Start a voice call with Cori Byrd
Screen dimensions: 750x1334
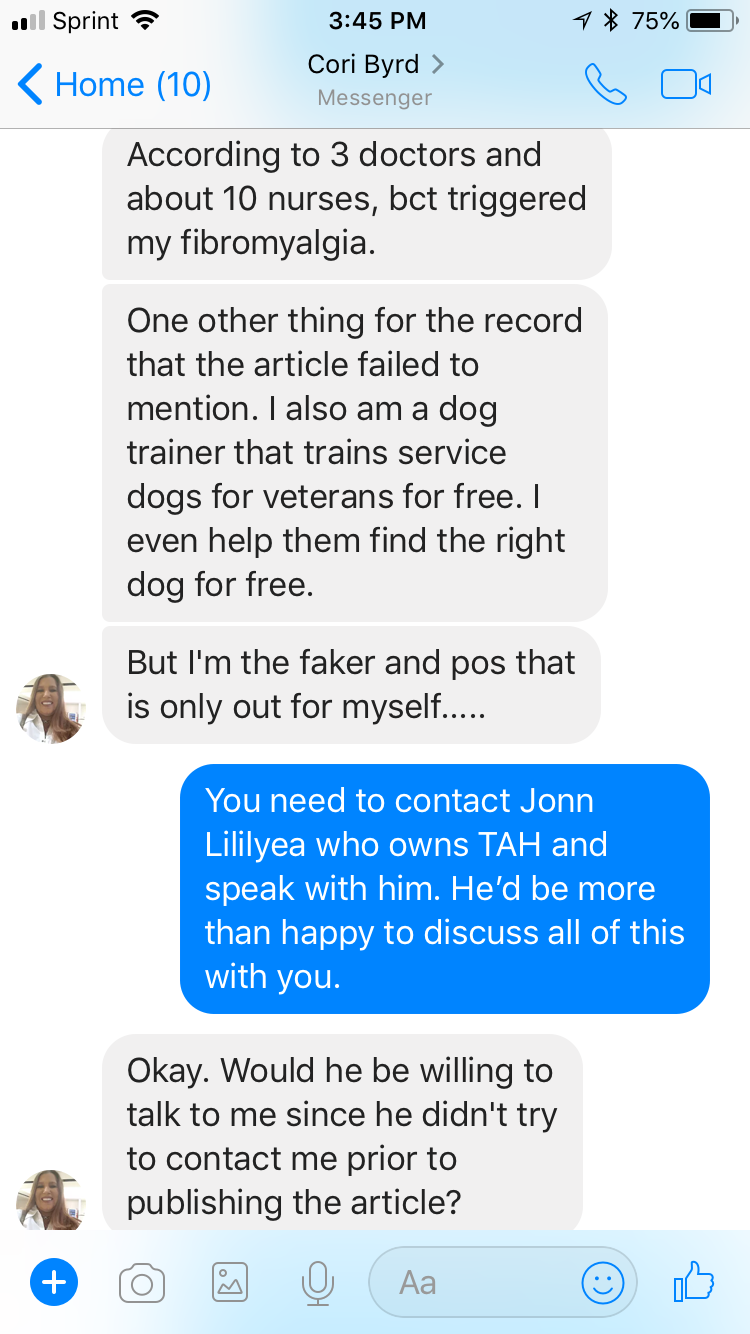(605, 85)
